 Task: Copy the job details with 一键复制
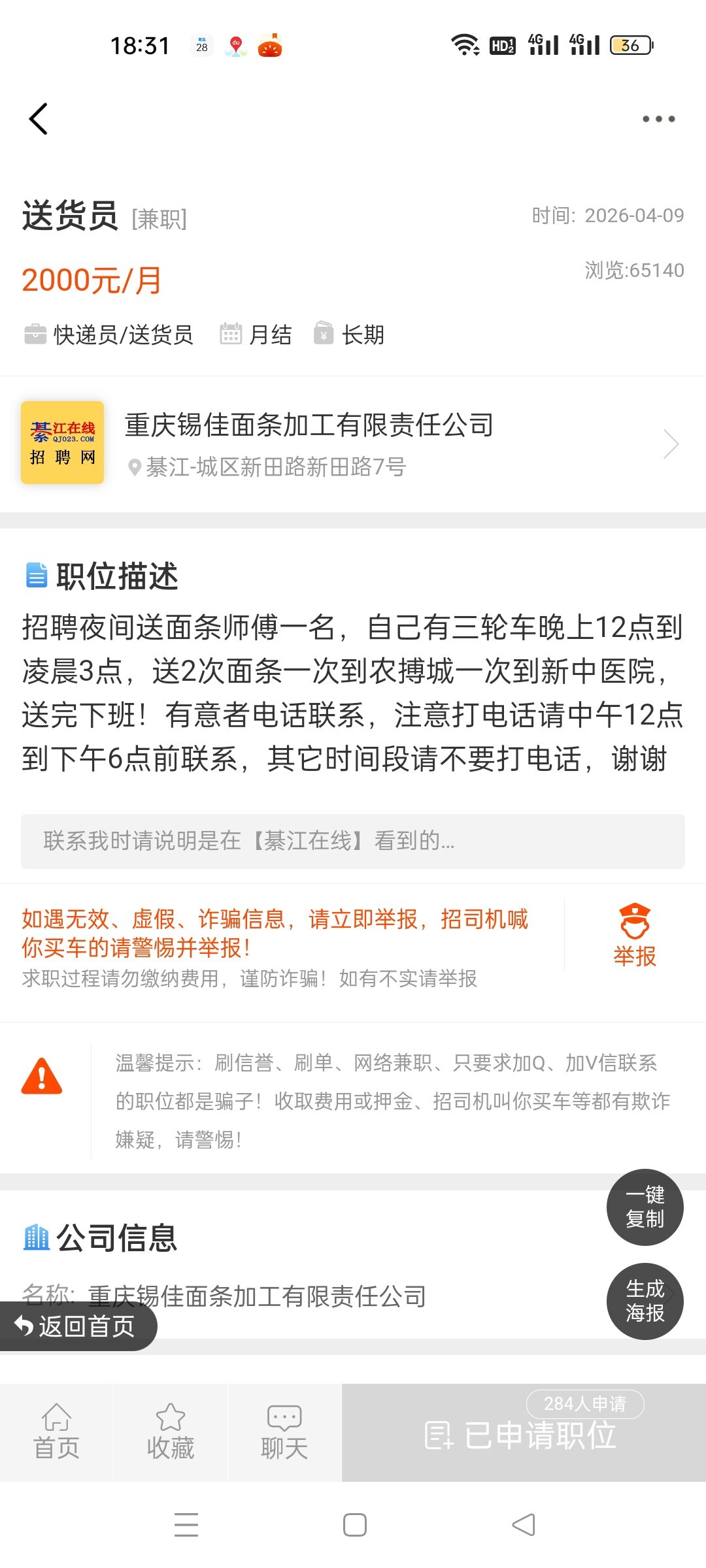pos(645,1207)
